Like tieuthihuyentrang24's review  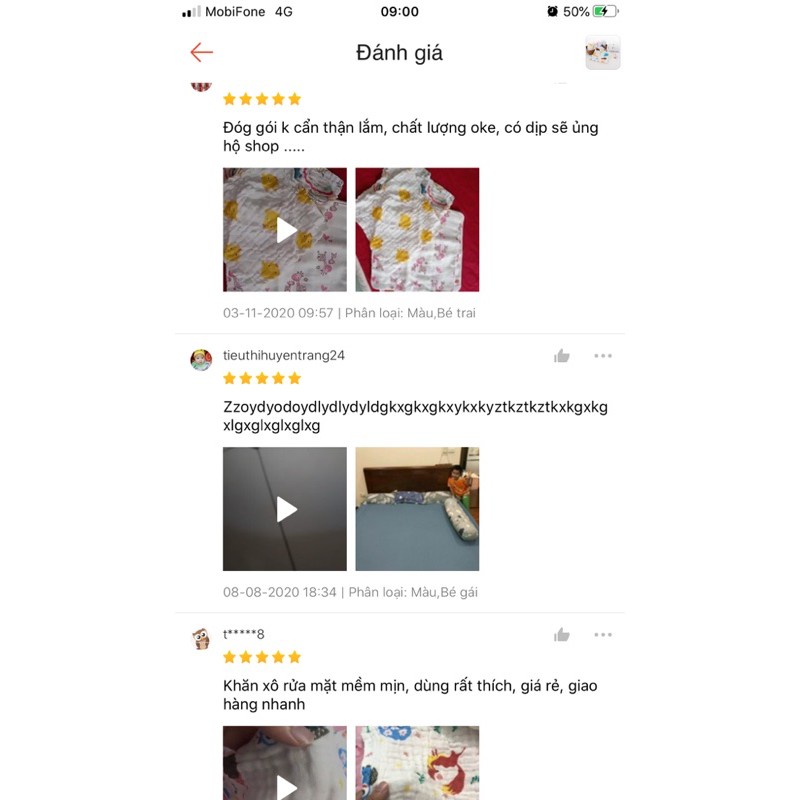pyautogui.click(x=562, y=356)
